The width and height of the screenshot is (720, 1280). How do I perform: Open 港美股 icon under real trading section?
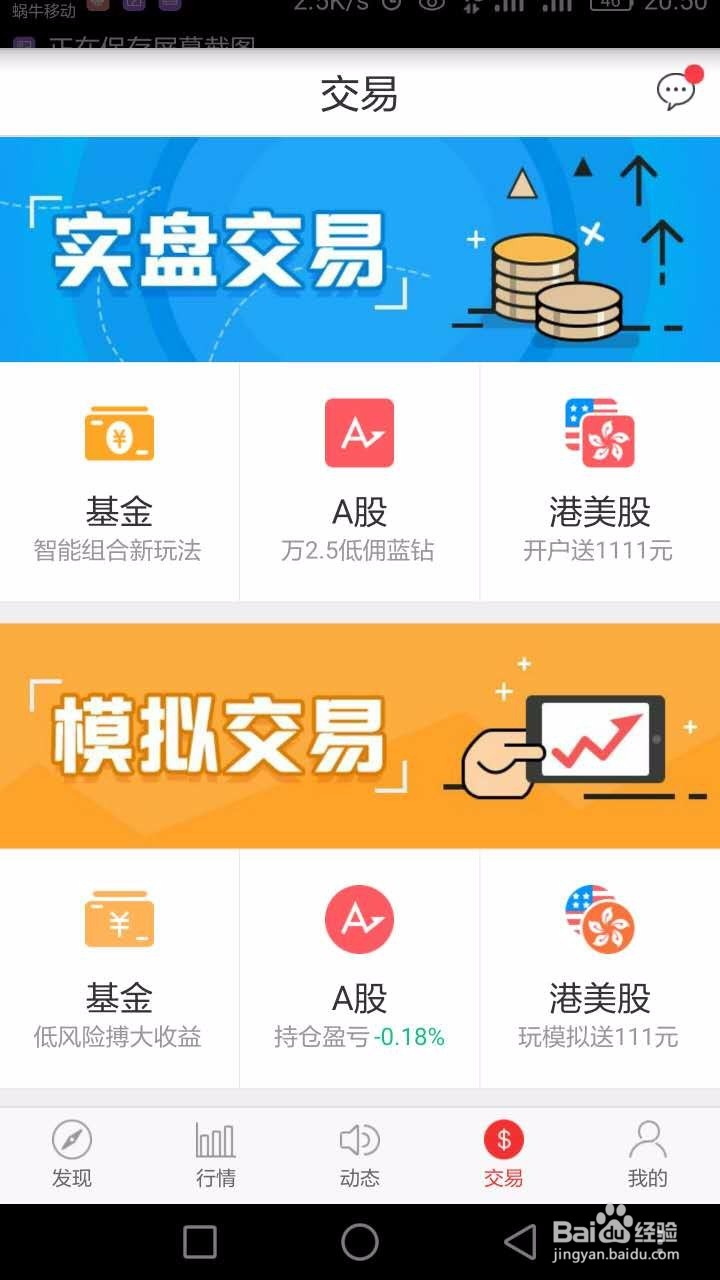point(600,432)
